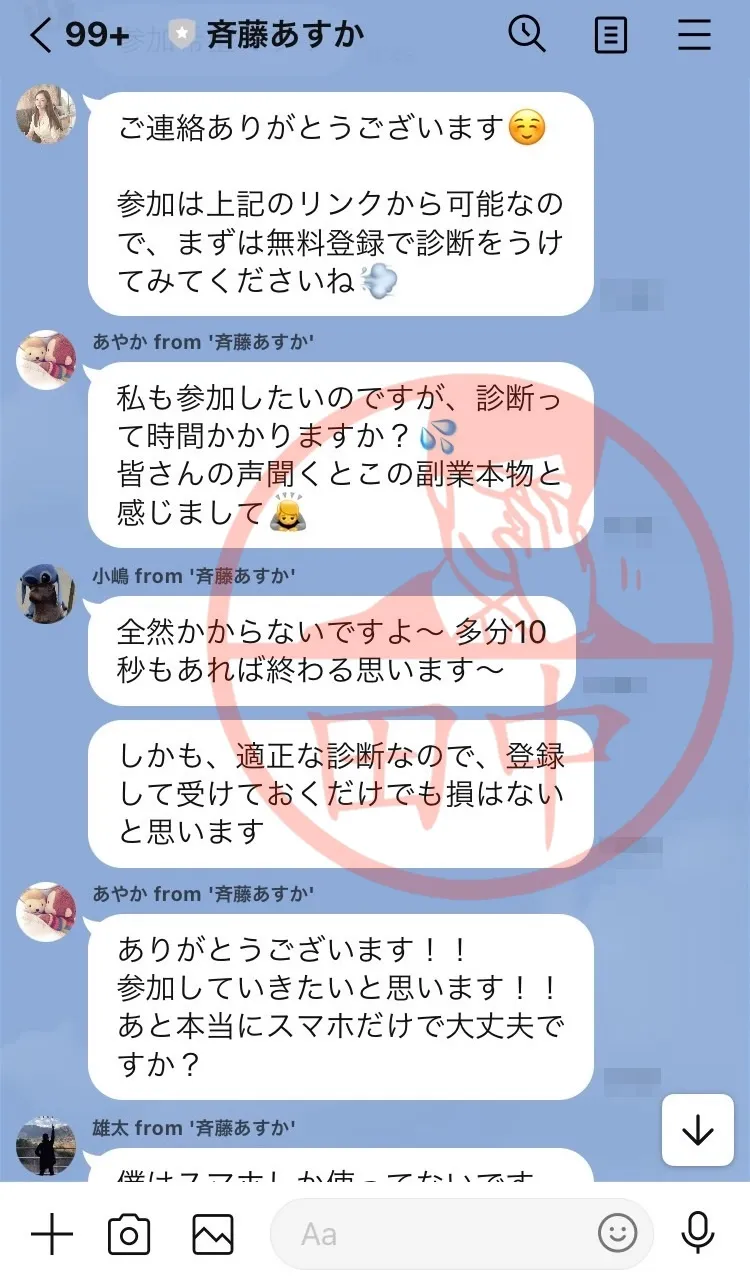The height and width of the screenshot is (1284, 750).
Task: Start a voice message with the microphone
Action: tap(697, 1234)
